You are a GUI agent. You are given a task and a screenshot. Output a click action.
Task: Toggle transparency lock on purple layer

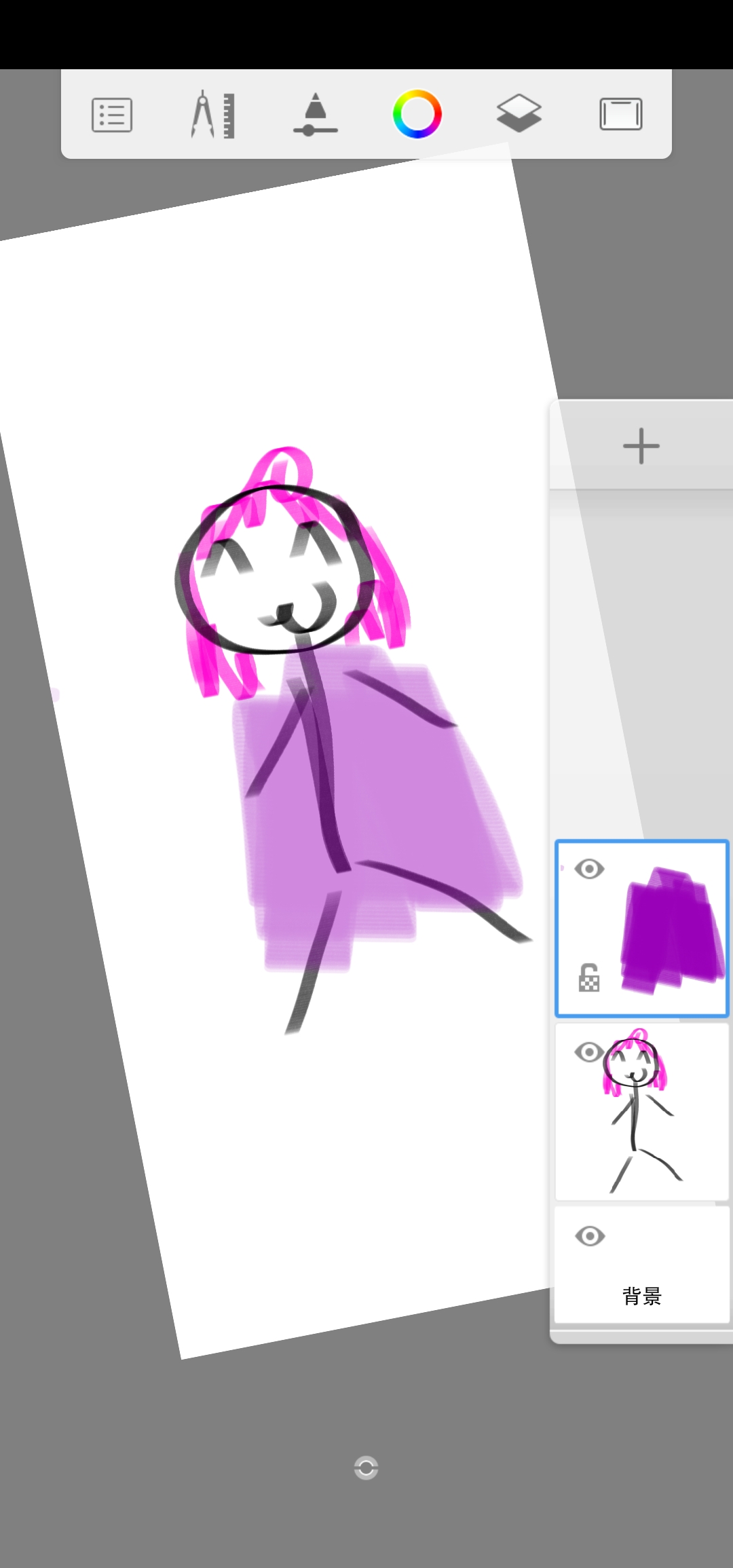pyautogui.click(x=589, y=978)
